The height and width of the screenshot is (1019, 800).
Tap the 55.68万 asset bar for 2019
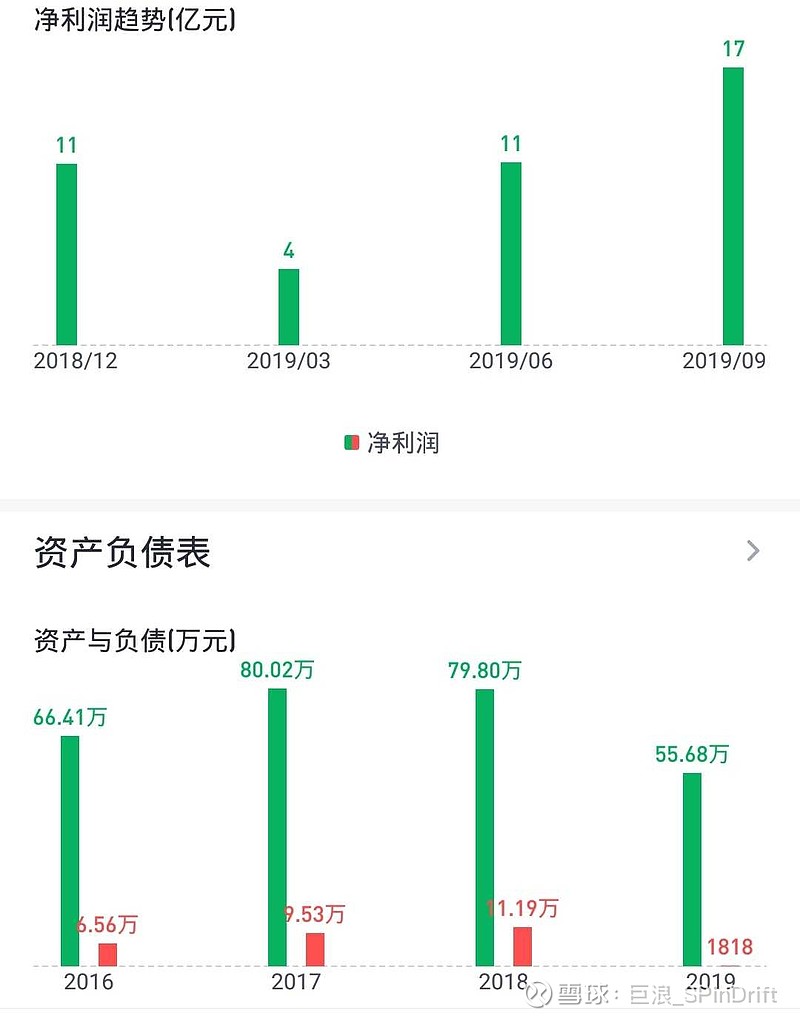pyautogui.click(x=692, y=870)
